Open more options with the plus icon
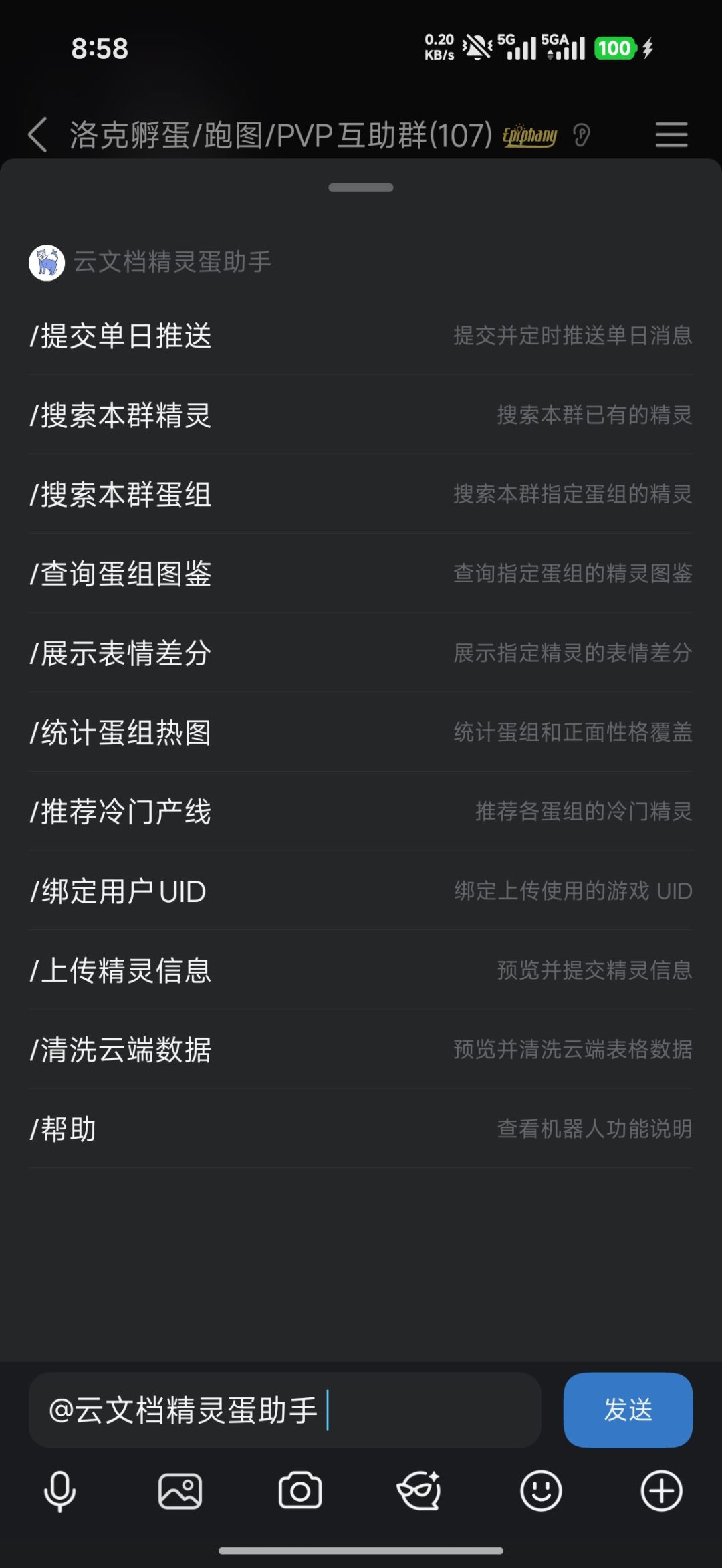Viewport: 722px width, 1568px height. click(x=661, y=1492)
